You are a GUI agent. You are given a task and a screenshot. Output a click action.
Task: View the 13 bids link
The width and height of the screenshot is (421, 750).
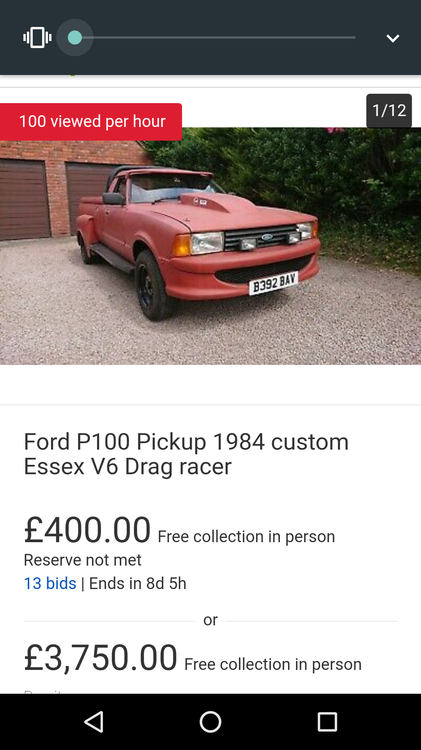pos(50,584)
